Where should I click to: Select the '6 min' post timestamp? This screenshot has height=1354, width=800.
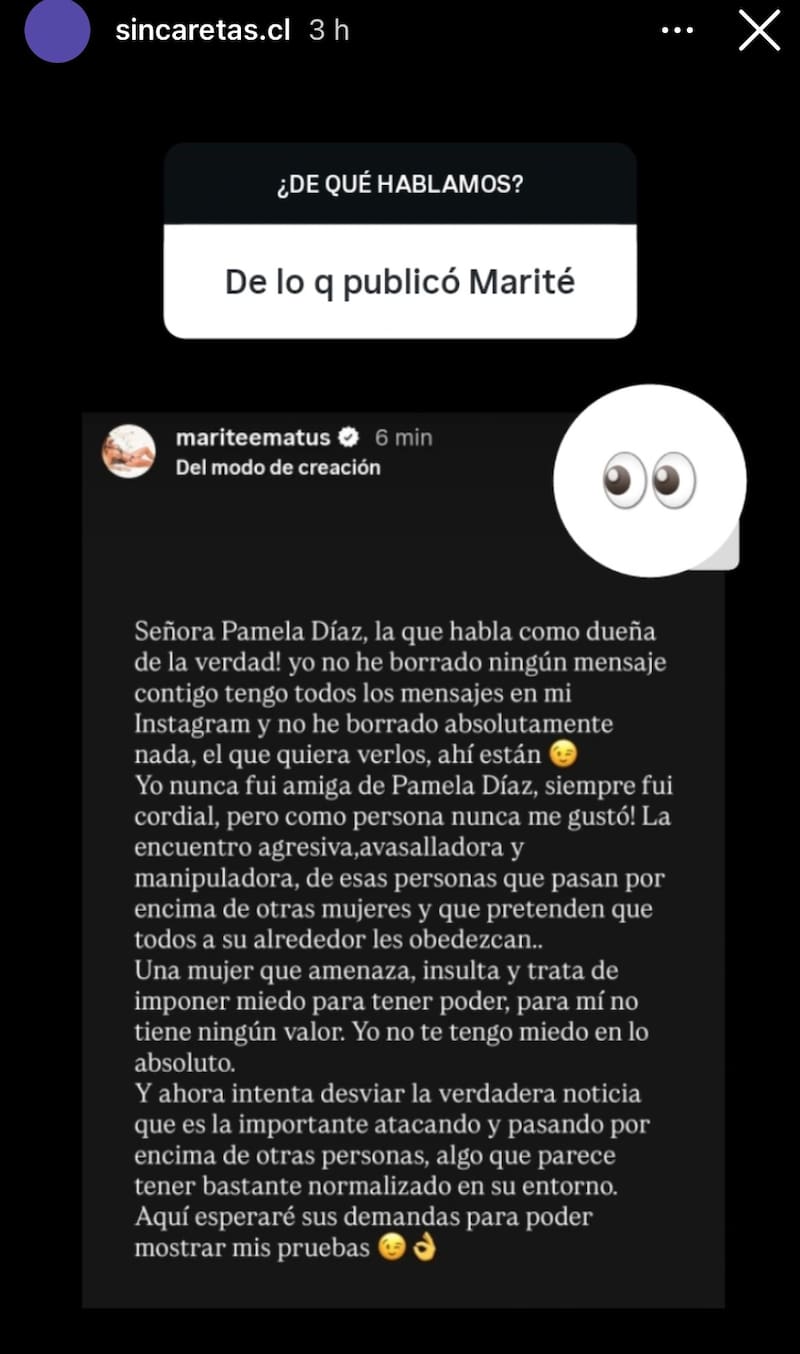(x=403, y=437)
